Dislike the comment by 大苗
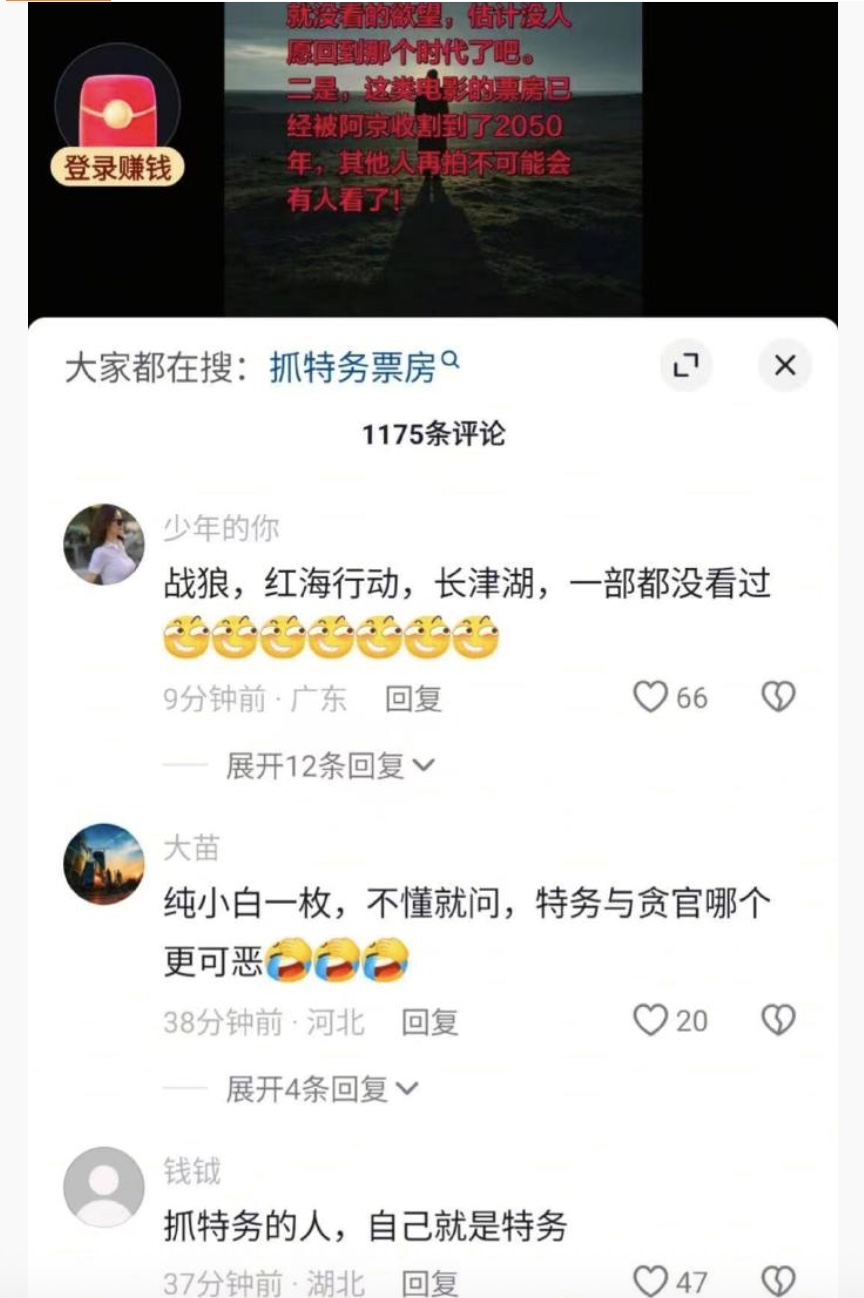 pyautogui.click(x=779, y=1020)
